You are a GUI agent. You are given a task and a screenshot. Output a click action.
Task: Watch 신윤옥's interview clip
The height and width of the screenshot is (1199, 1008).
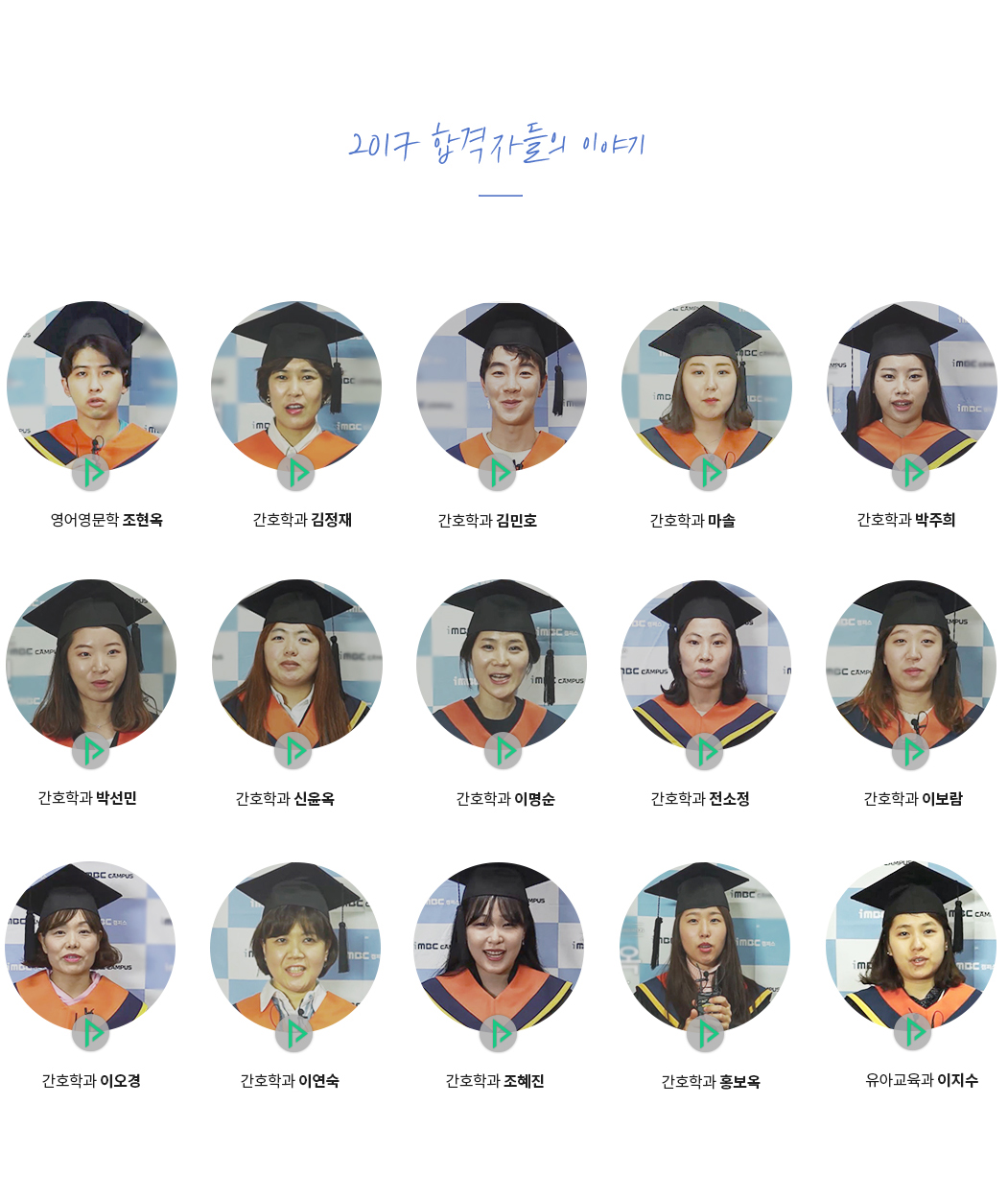click(293, 750)
